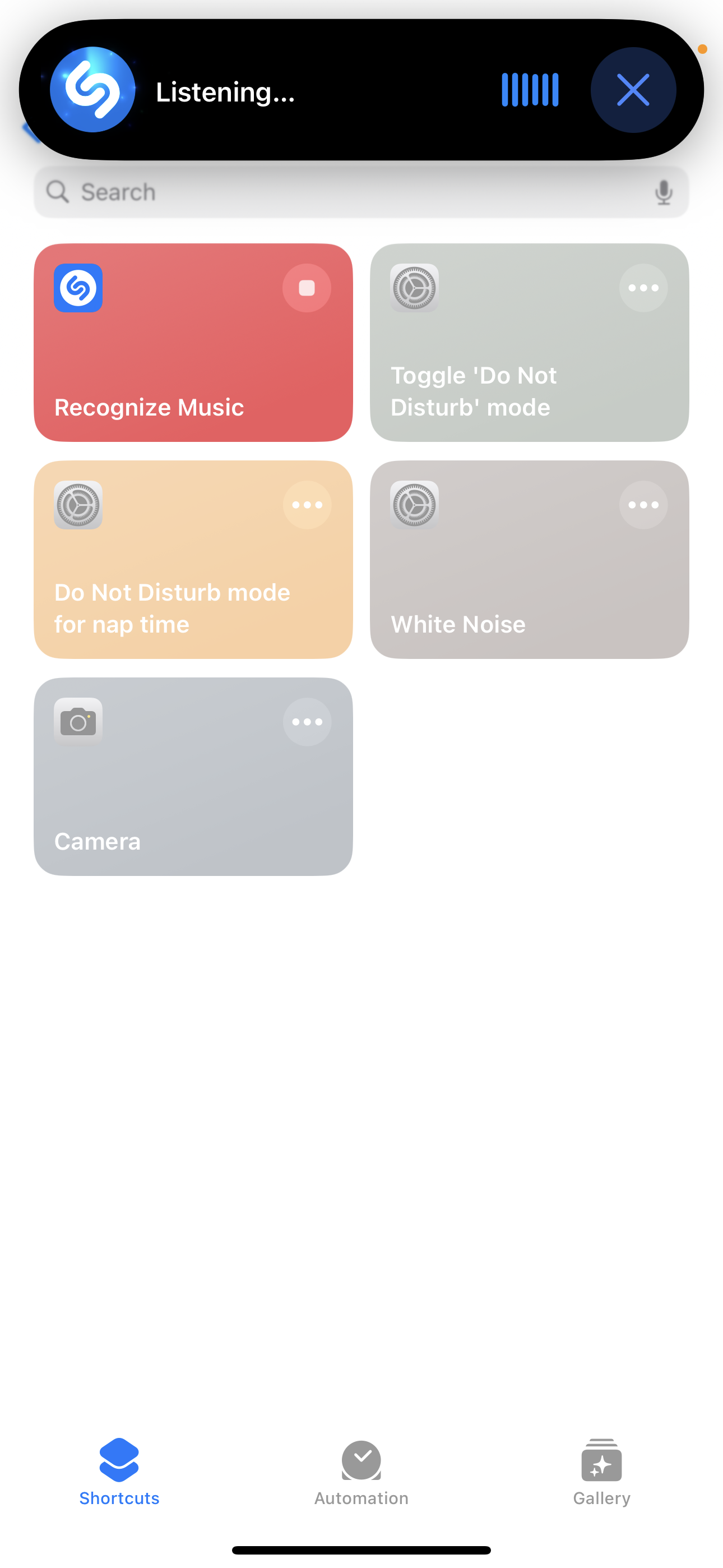Edit the Camera shortcut via its ellipsis
723x1568 pixels.
307,722
